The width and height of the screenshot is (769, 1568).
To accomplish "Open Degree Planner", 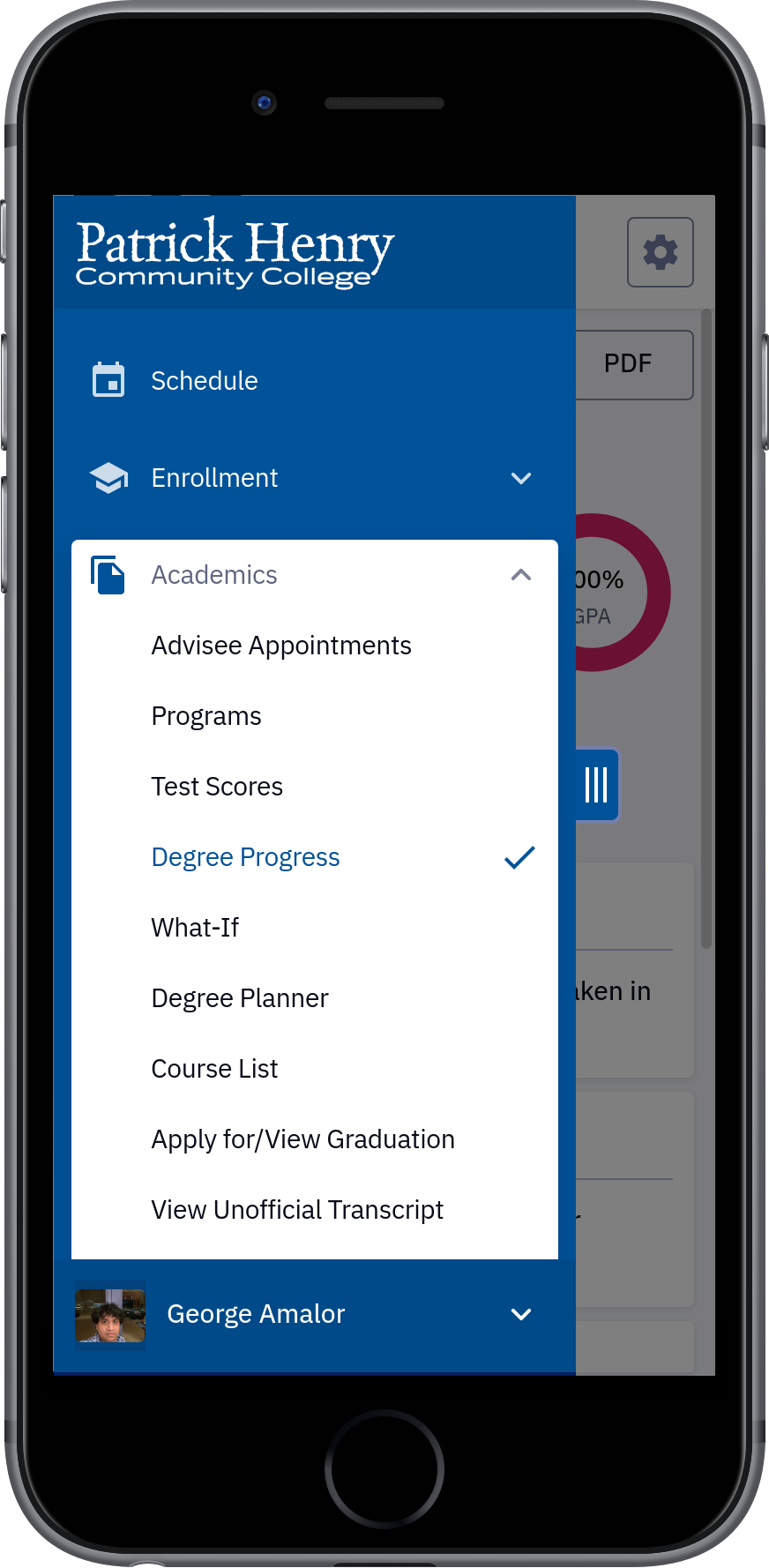I will pos(314,998).
